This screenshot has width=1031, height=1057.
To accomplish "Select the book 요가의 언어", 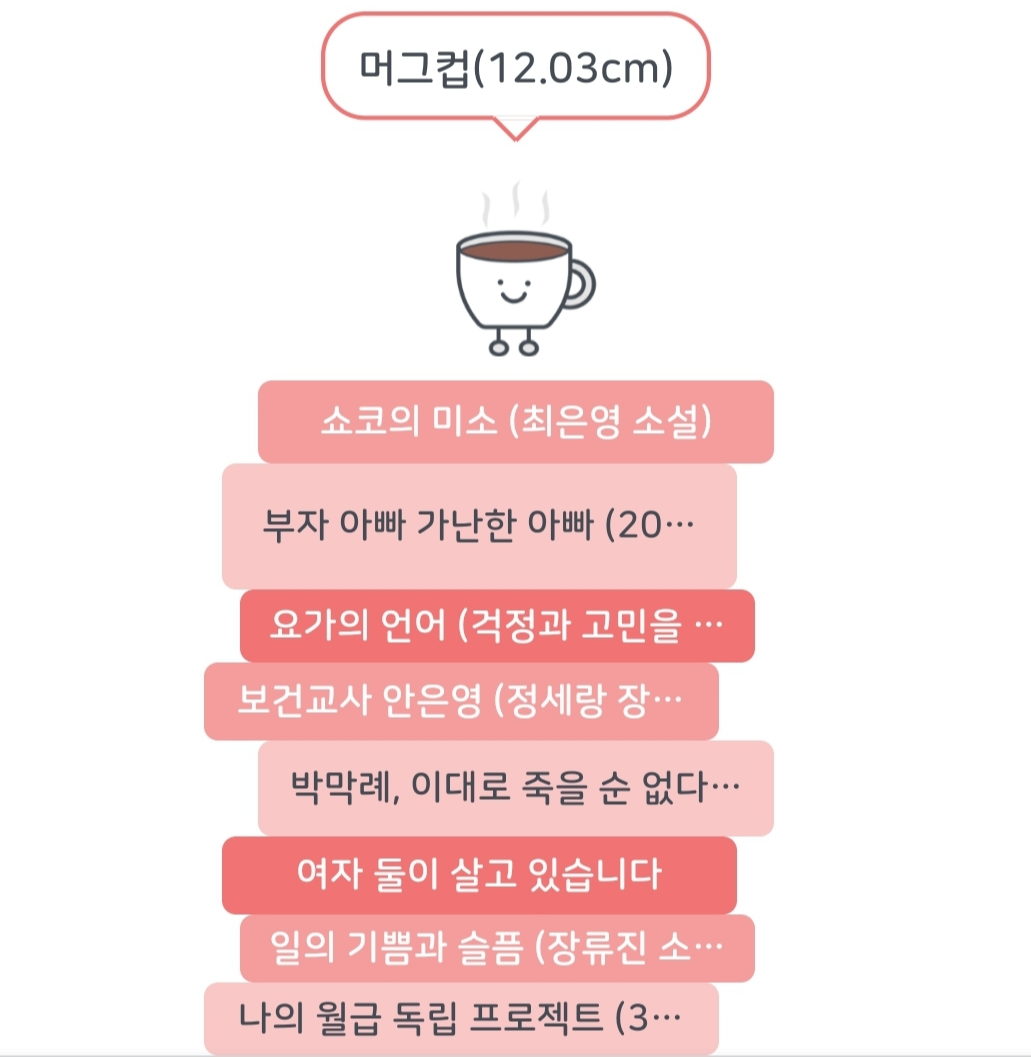I will coord(497,626).
